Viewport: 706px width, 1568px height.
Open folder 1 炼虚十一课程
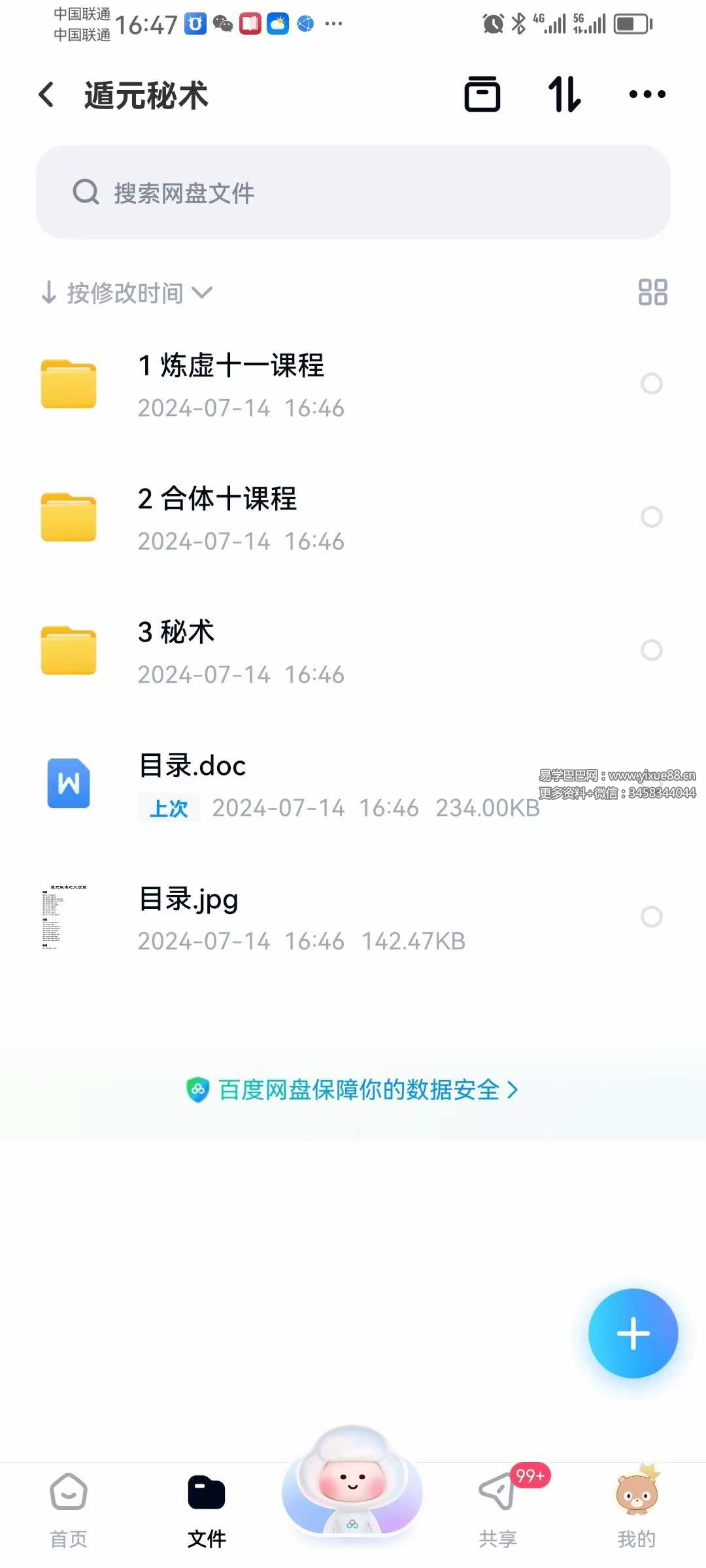[231, 366]
